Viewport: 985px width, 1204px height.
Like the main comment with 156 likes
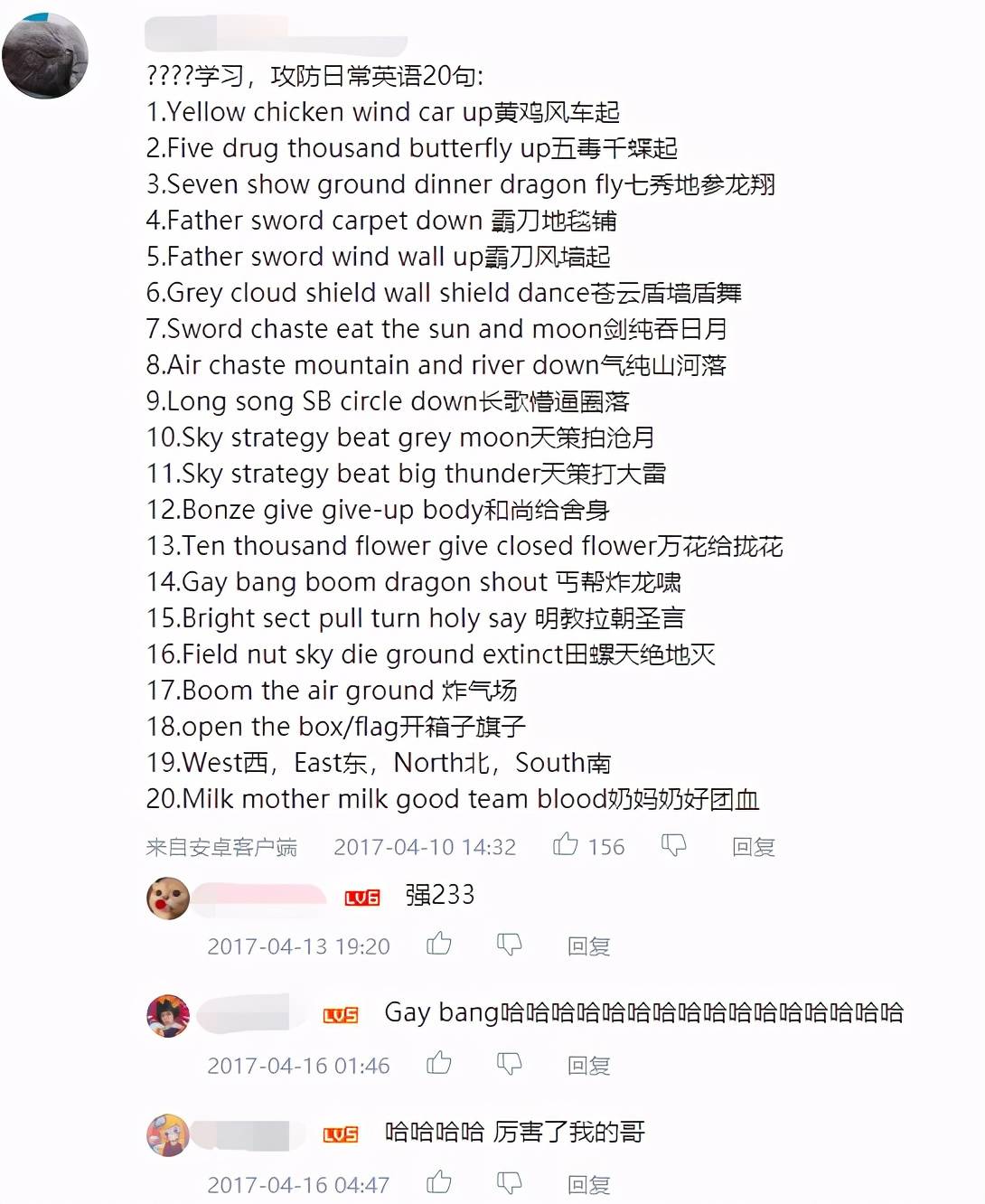click(566, 845)
